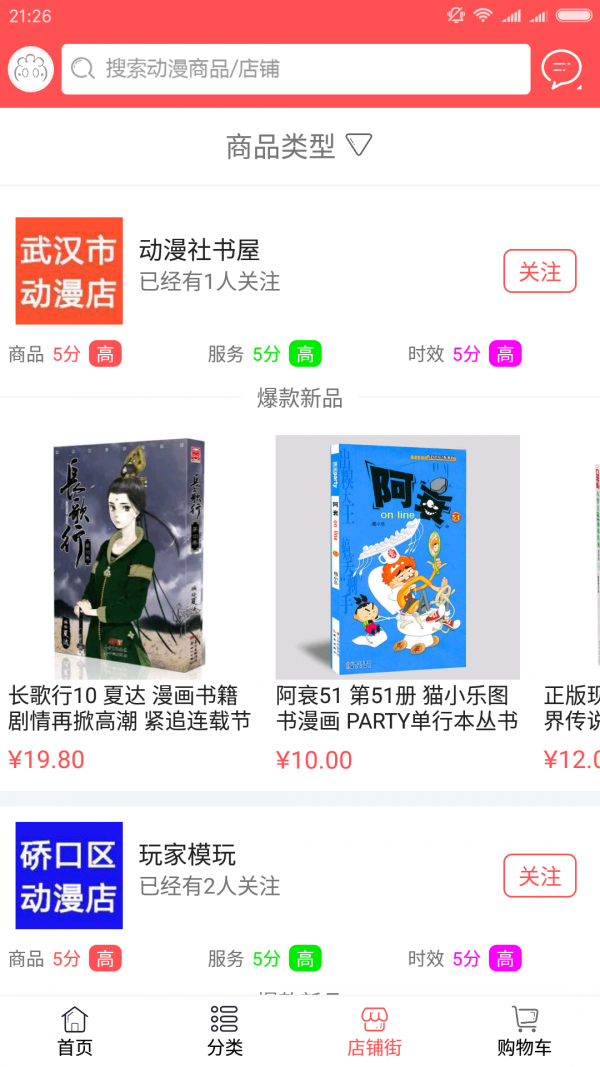The image size is (600, 1067).
Task: Expand the 商品类型 dropdown filter
Action: click(299, 147)
